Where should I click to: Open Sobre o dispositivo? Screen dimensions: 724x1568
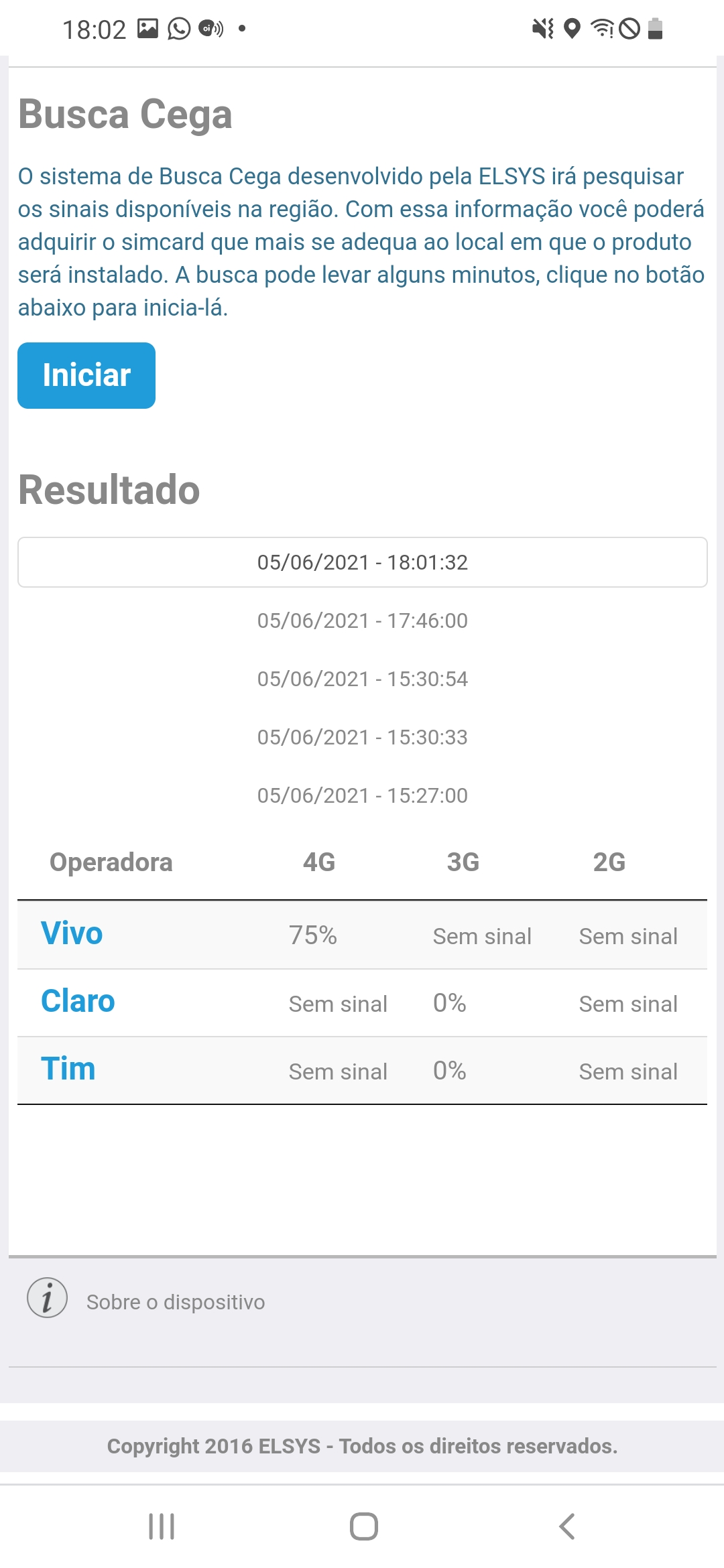click(x=174, y=1301)
